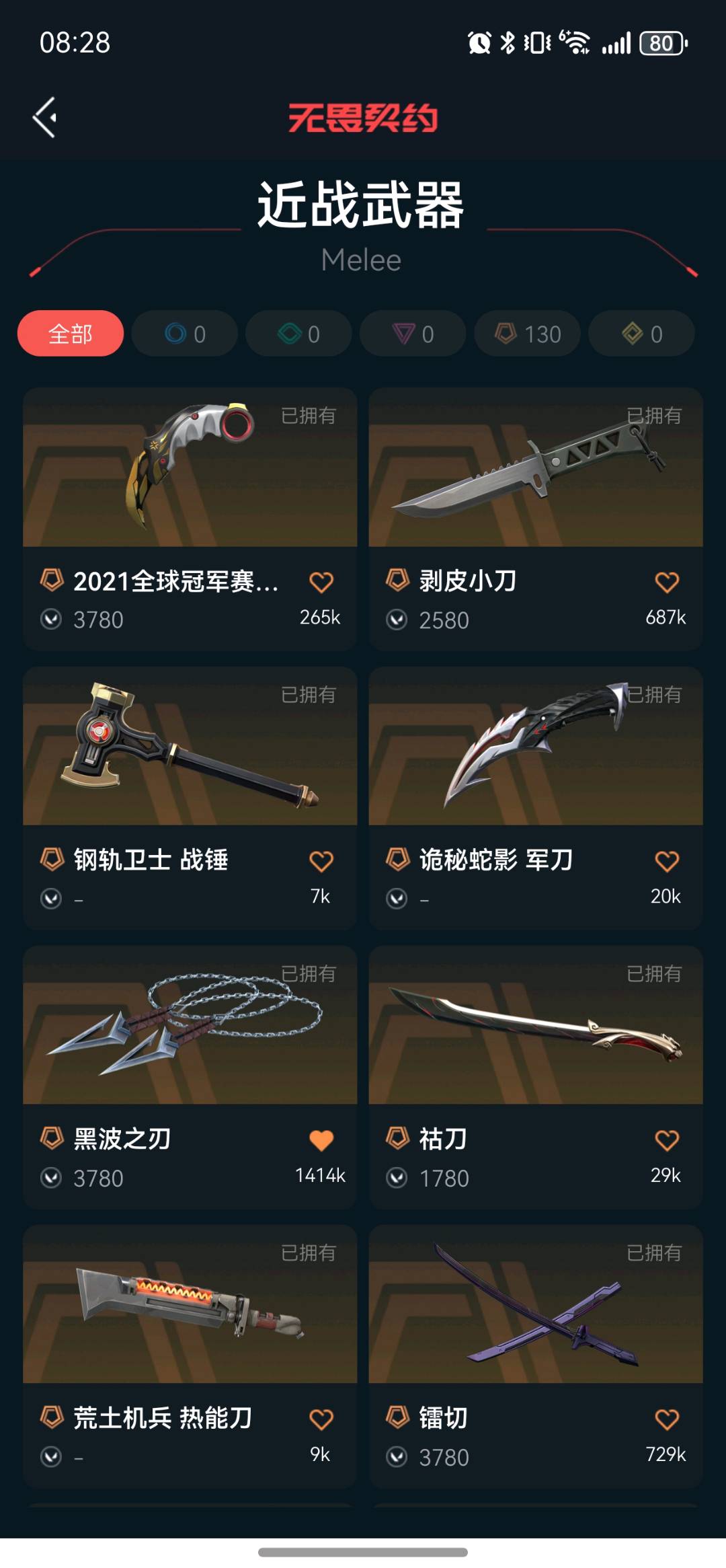Go back using the top-left arrow
Viewport: 726px width, 1568px height.
tap(45, 118)
